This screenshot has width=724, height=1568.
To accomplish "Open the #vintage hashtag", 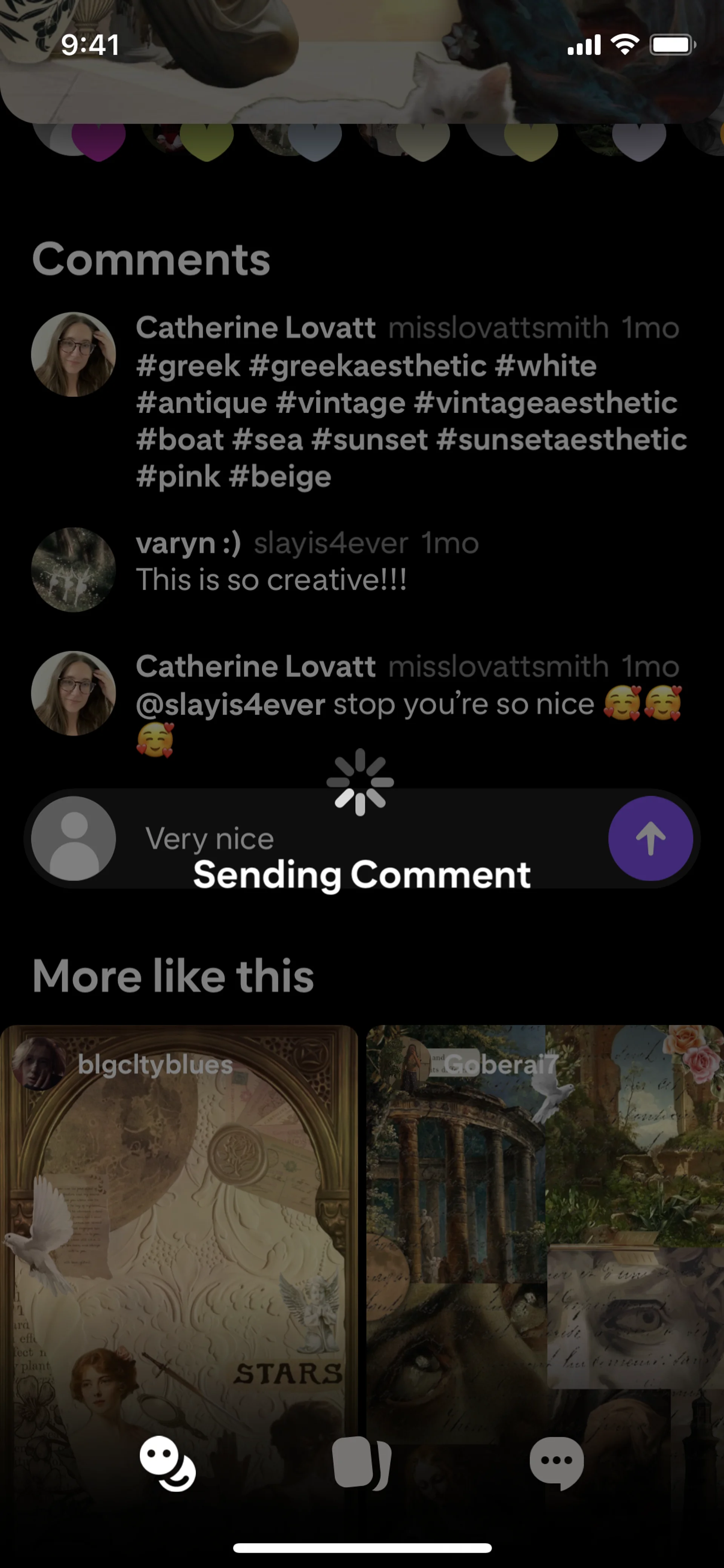I will click(340, 403).
